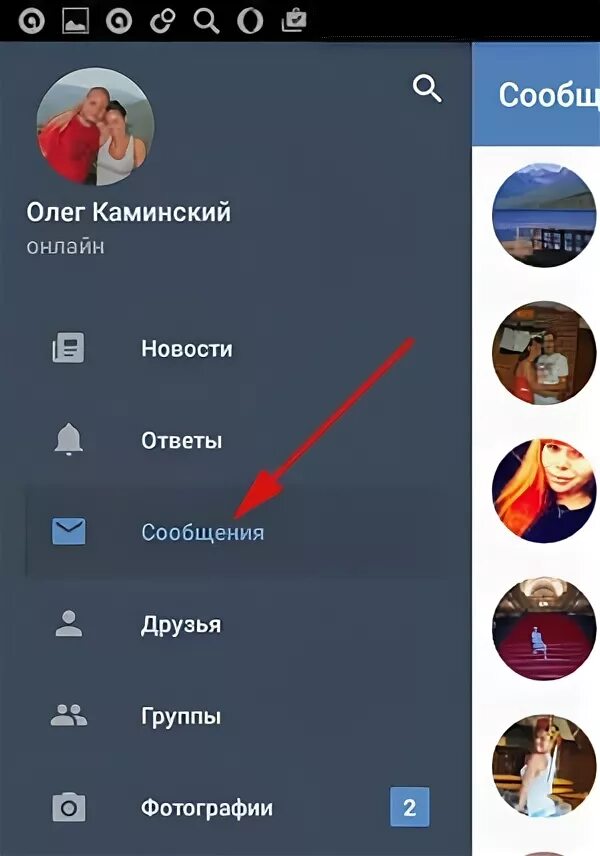
Task: Open search from the drawer header
Action: pos(427,89)
